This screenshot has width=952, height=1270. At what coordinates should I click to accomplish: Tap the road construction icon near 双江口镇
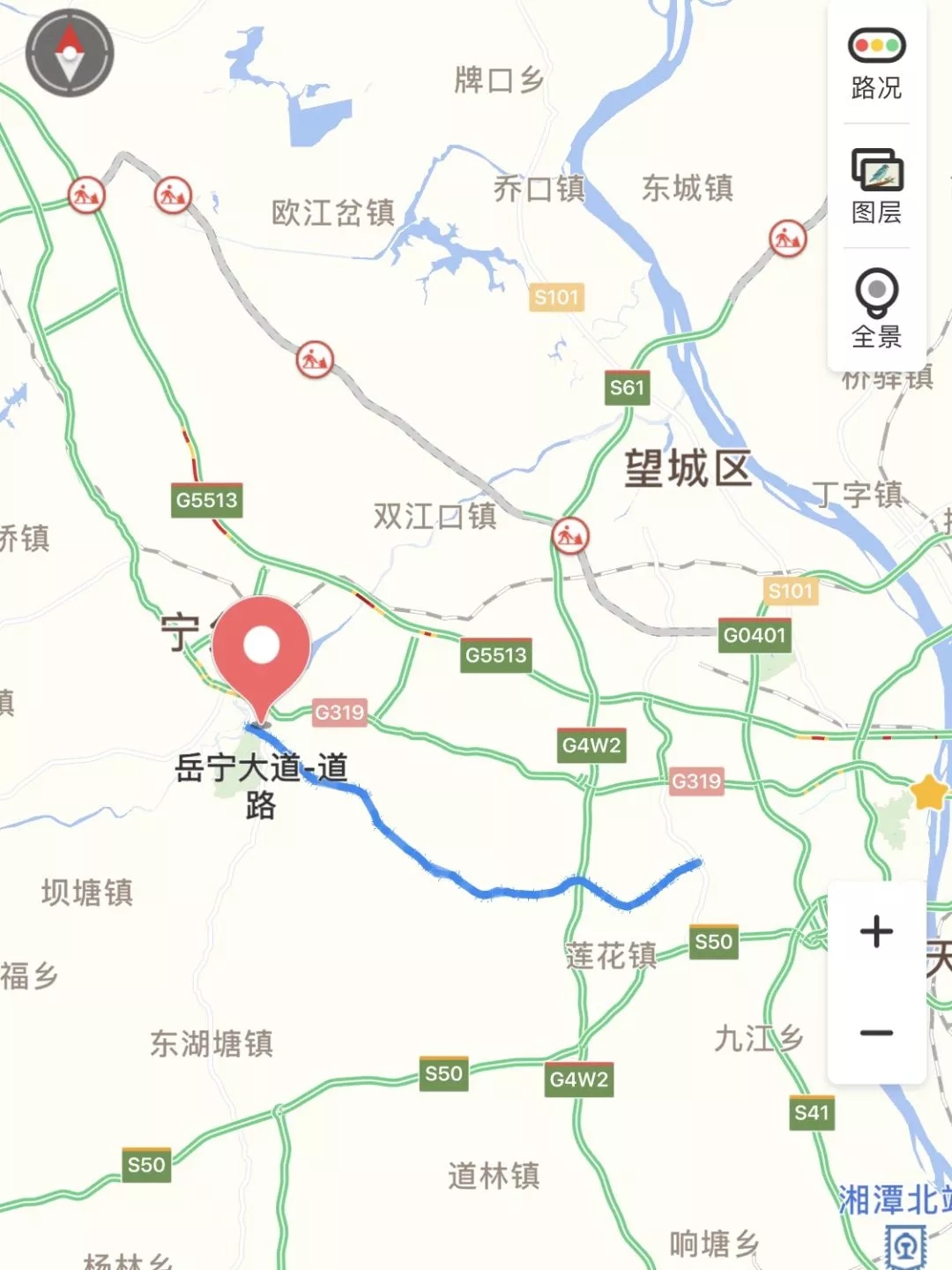pos(570,535)
